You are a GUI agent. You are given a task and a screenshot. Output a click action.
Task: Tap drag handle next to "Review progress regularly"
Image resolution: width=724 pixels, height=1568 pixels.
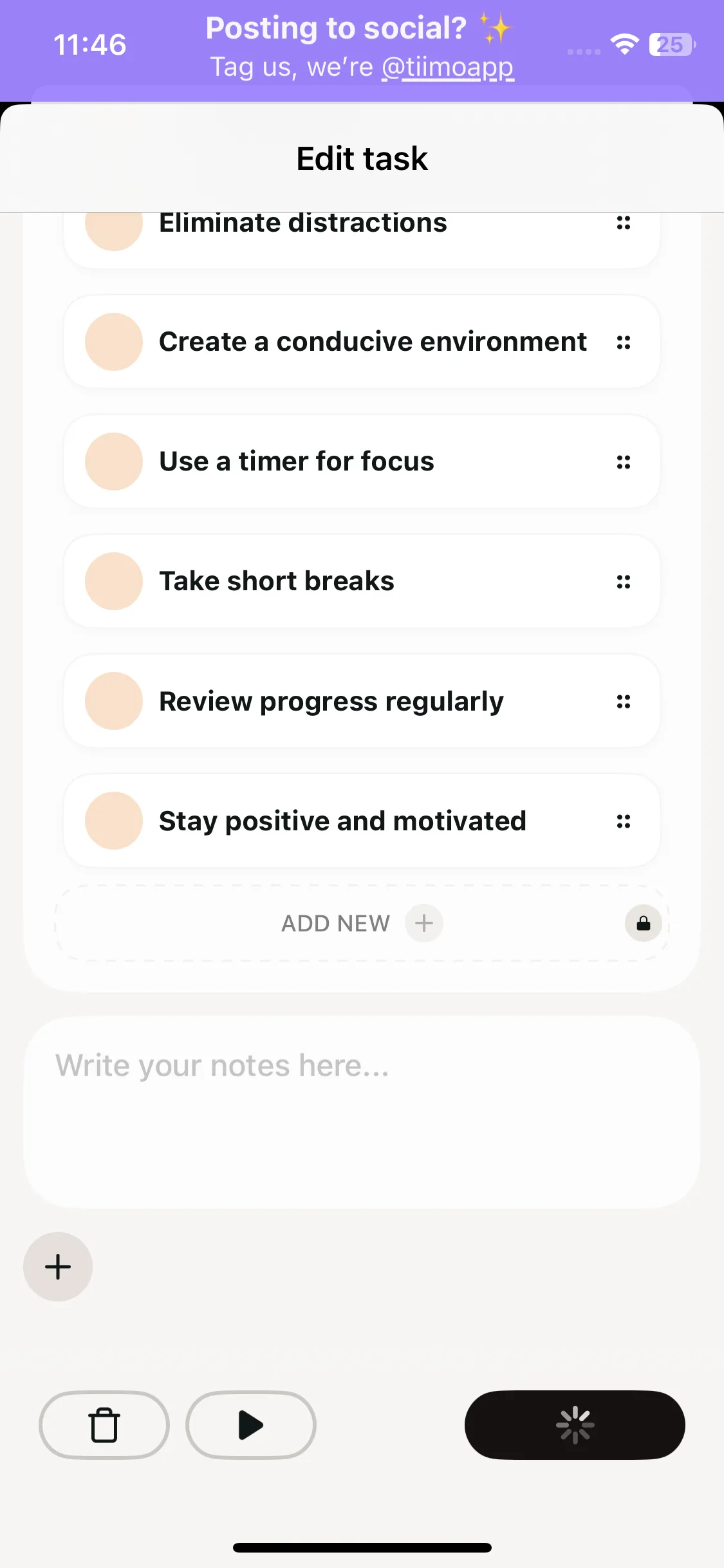(623, 701)
